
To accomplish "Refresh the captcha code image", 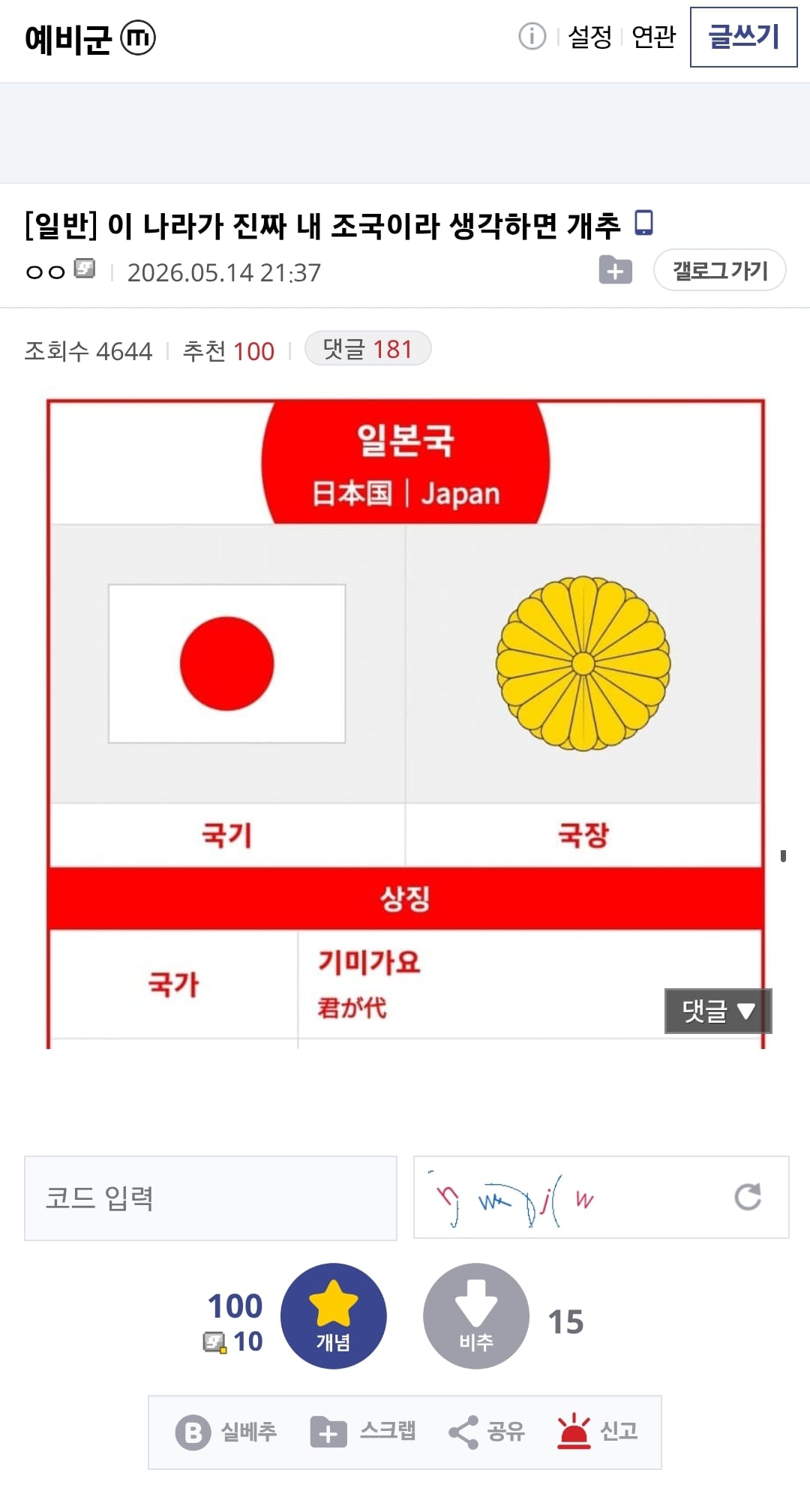I will pyautogui.click(x=747, y=1197).
